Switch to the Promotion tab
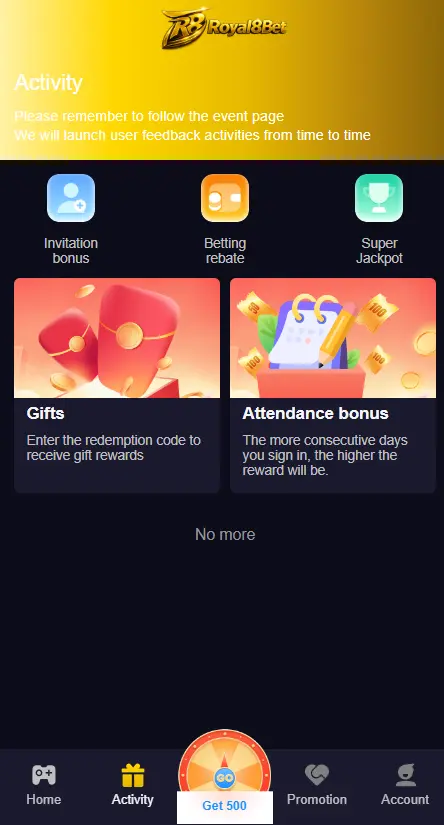Screen dimensions: 444x825 click(317, 784)
